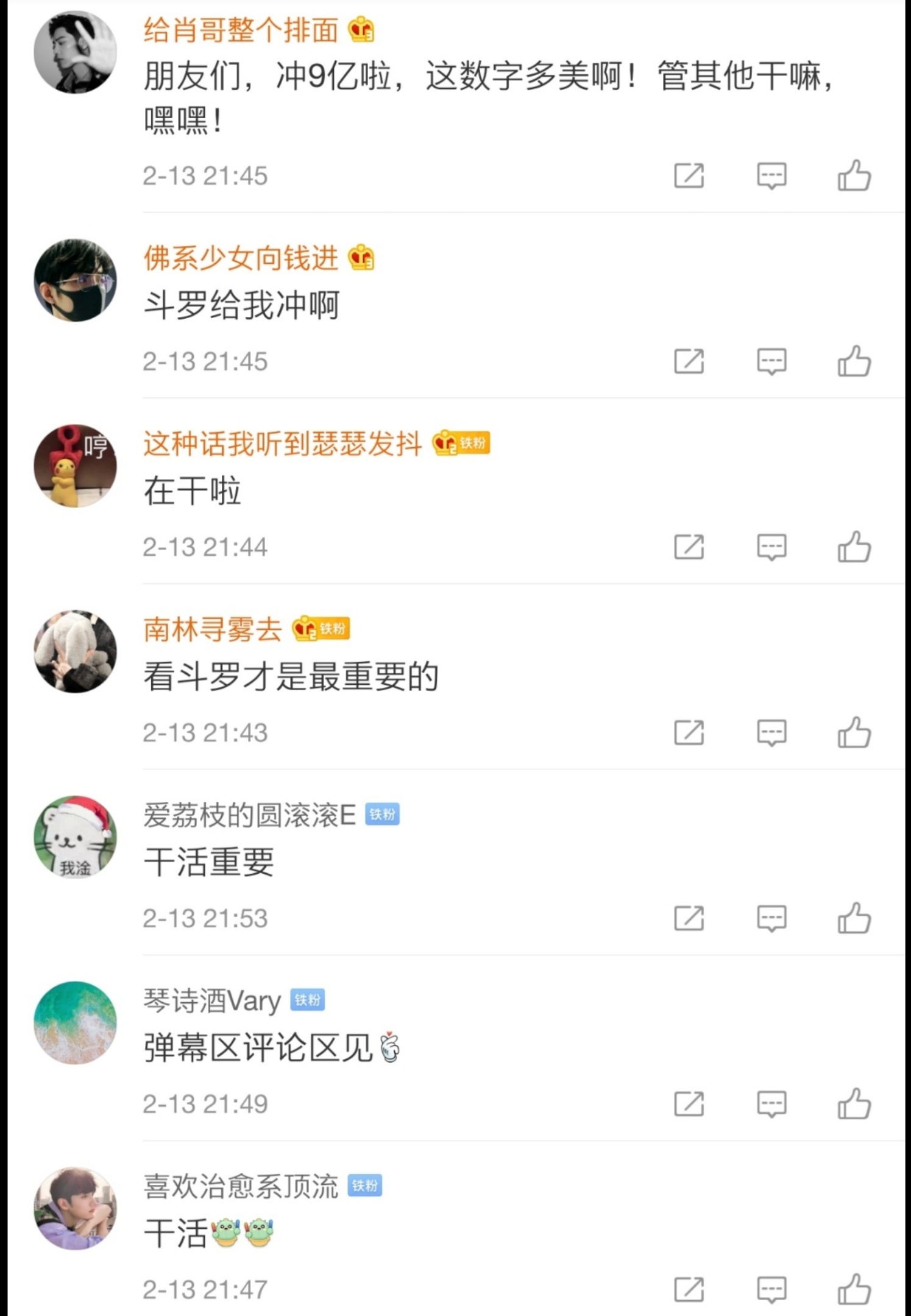Open 喜欢治愈系顶流's profile avatar
The height and width of the screenshot is (1316, 911).
pyautogui.click(x=75, y=1208)
